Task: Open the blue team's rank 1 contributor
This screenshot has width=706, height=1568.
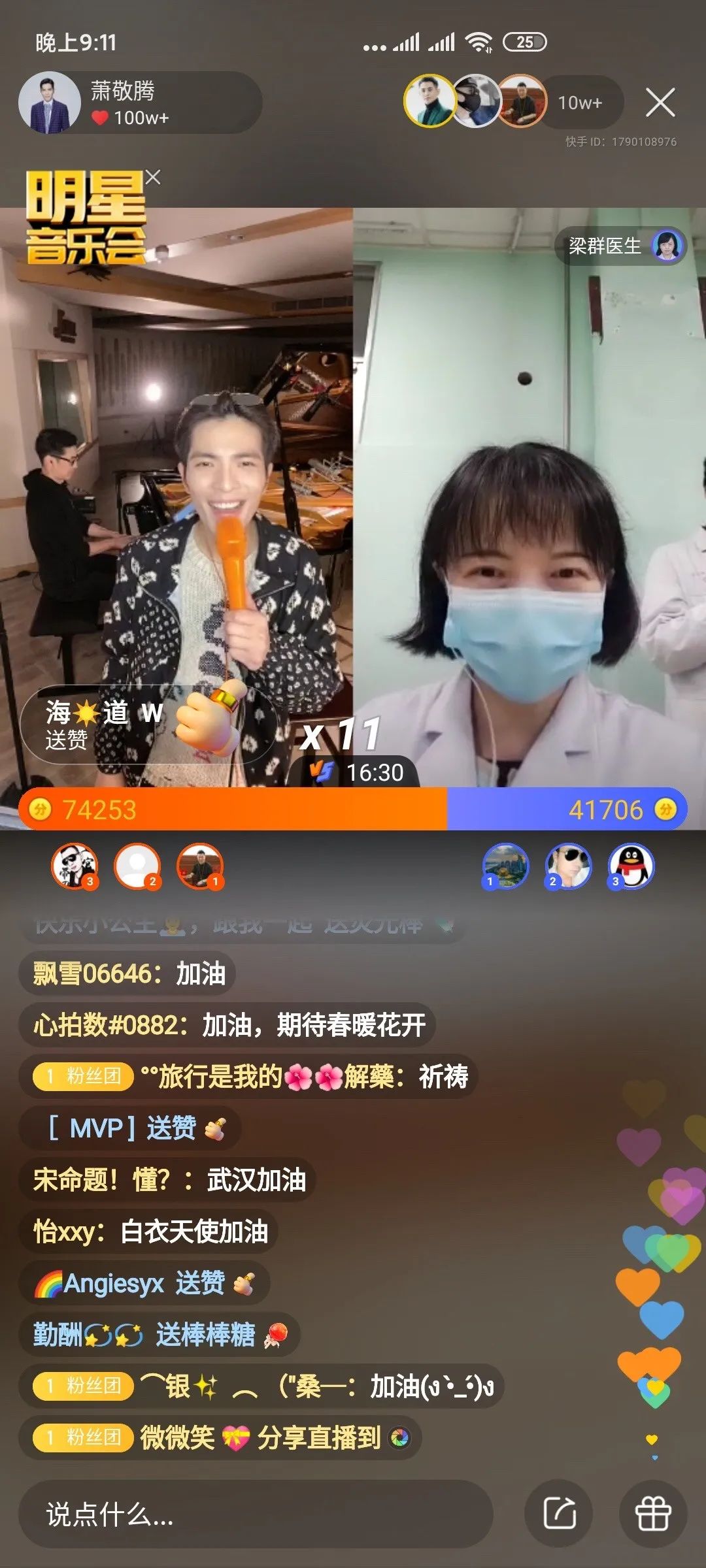Action: 505,866
